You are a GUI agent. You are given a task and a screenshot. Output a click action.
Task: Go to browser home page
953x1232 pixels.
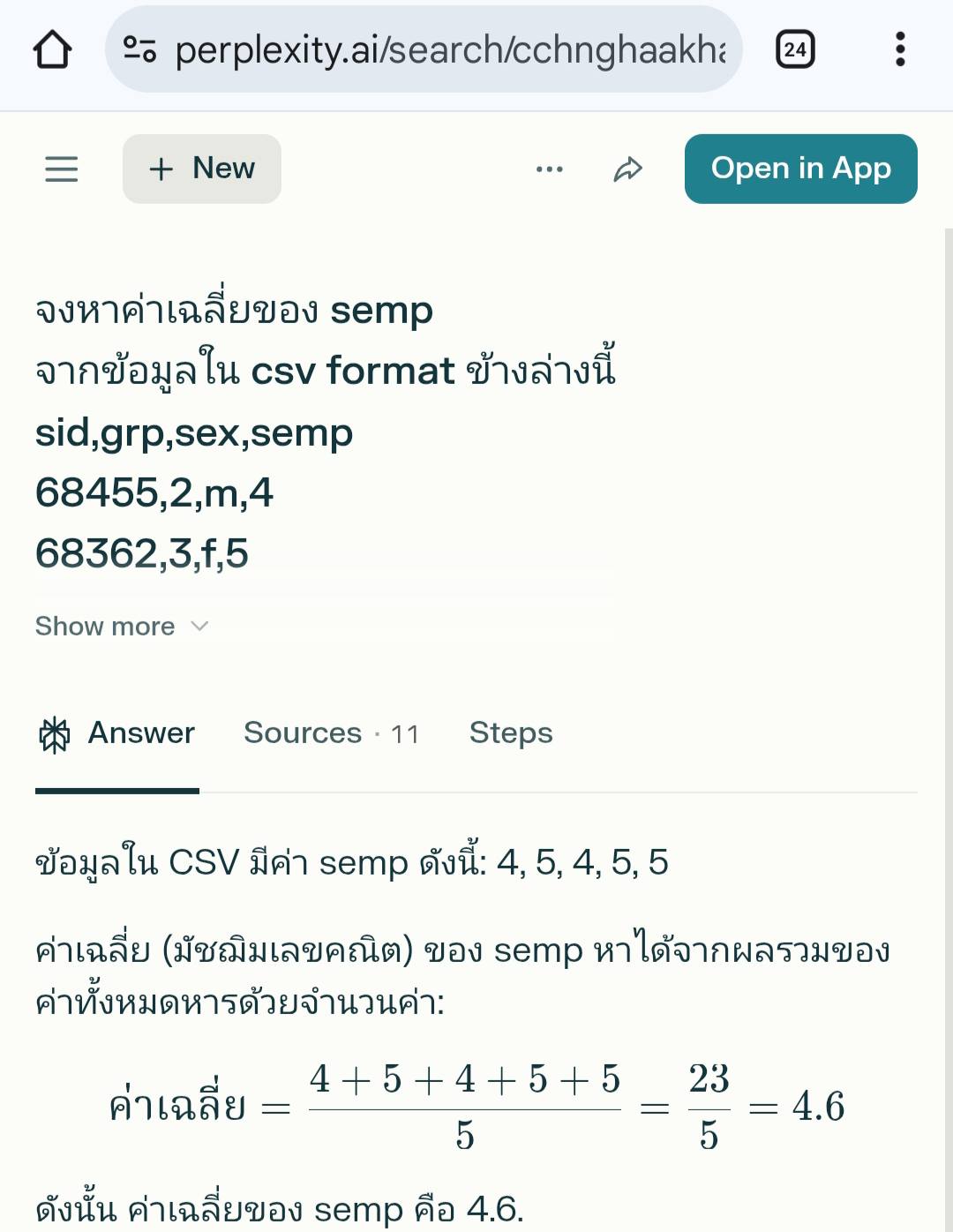point(52,49)
